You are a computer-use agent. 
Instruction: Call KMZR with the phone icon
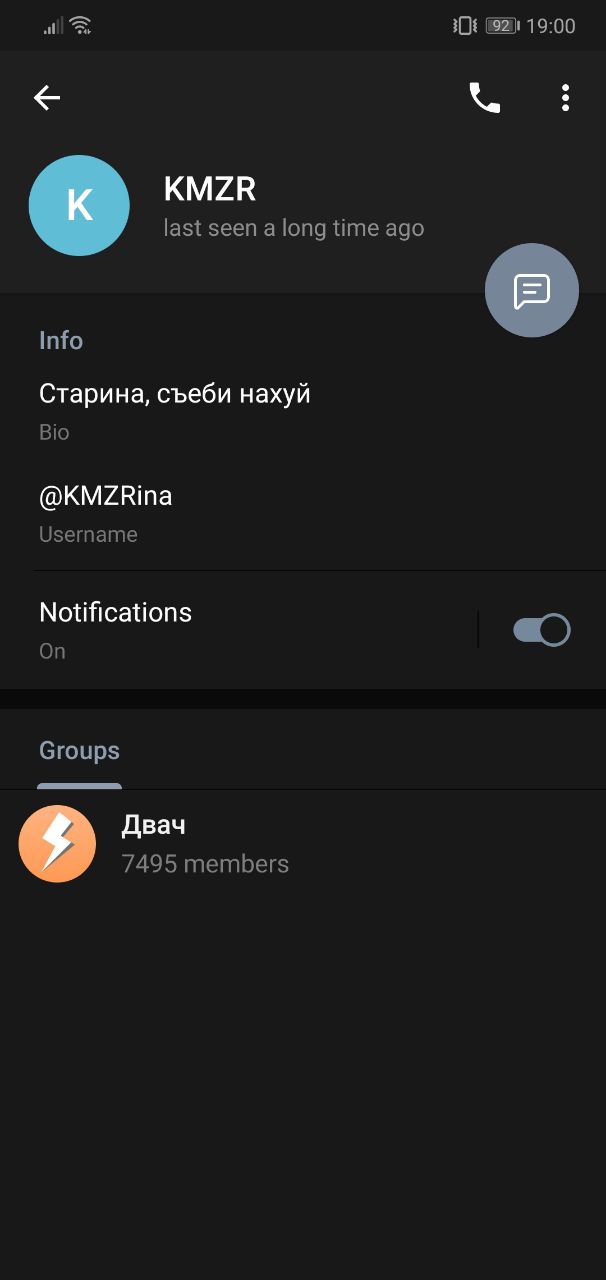pos(485,97)
